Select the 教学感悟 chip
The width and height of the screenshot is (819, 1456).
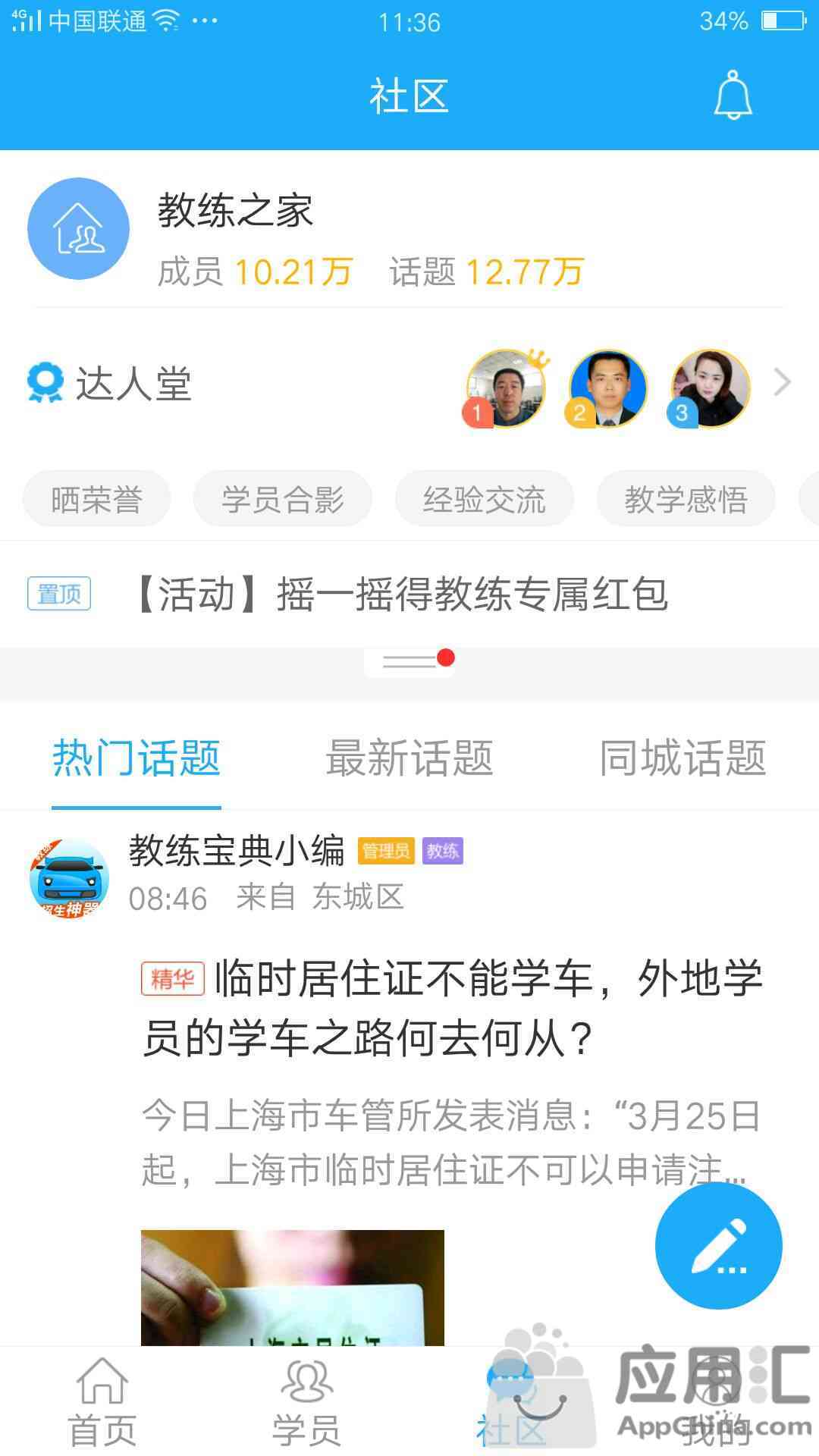[686, 499]
